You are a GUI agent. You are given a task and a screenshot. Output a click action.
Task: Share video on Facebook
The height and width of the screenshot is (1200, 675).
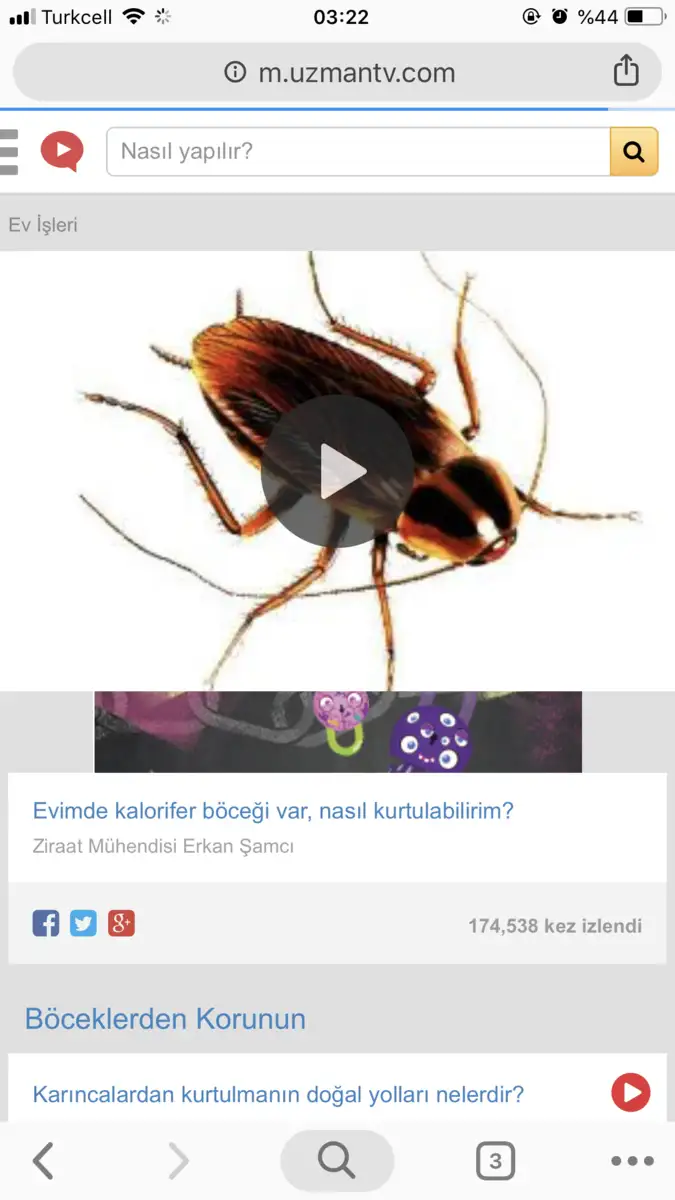pyautogui.click(x=46, y=924)
